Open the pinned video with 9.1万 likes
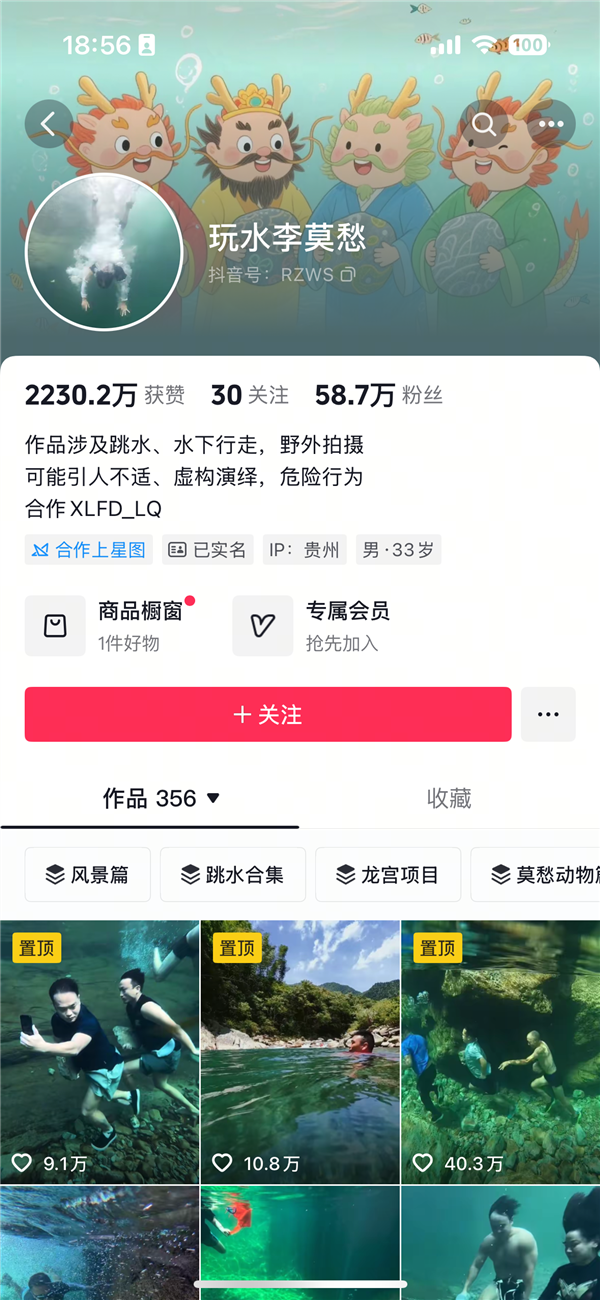Image resolution: width=600 pixels, height=1300 pixels. pos(99,1050)
